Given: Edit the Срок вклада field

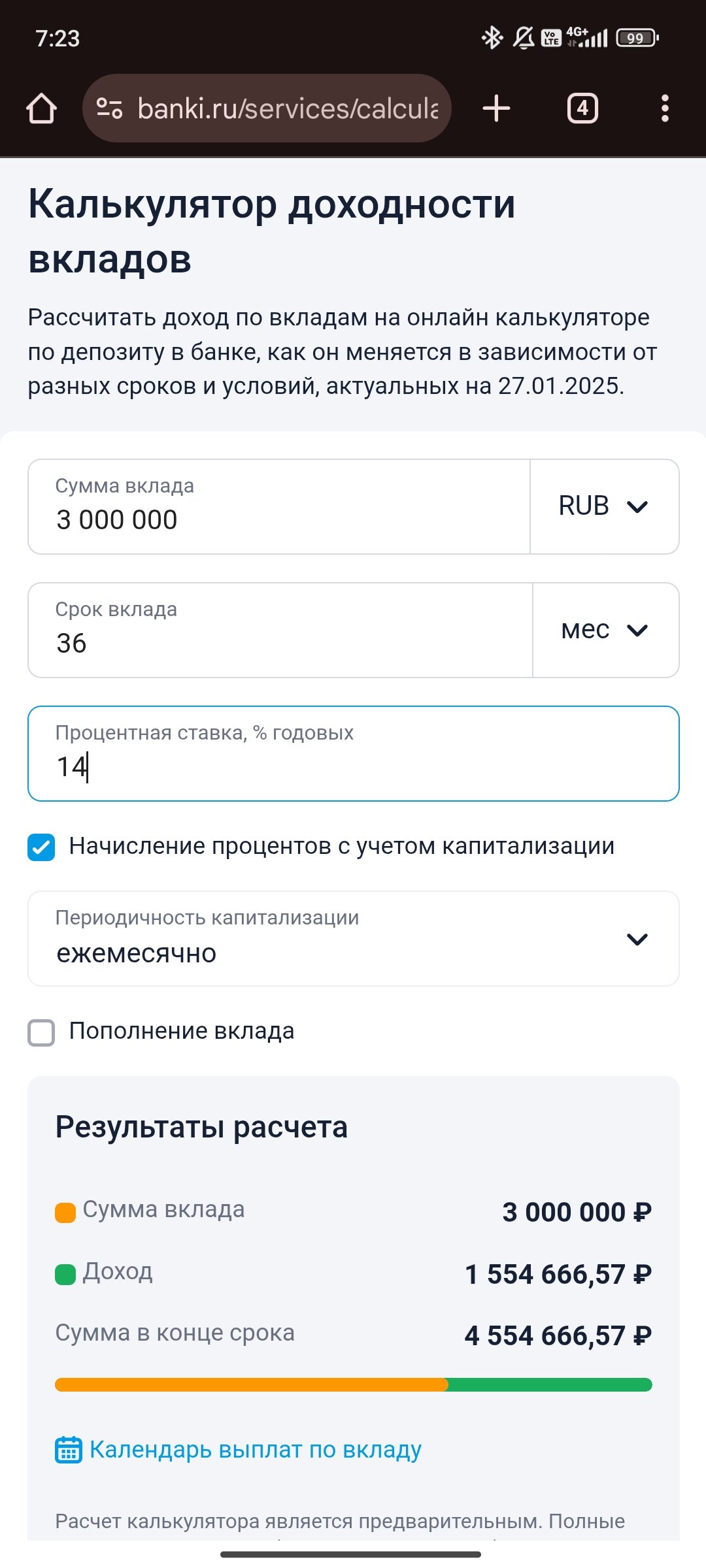Looking at the screenshot, I should coord(280,630).
